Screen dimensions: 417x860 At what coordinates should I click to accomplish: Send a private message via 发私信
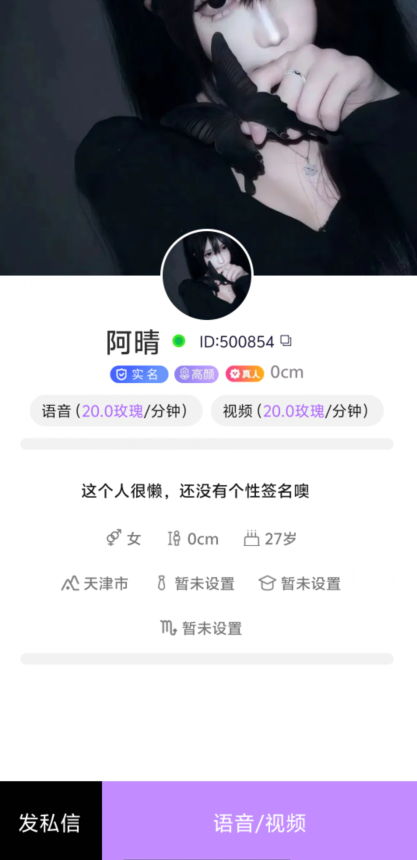tap(50, 822)
